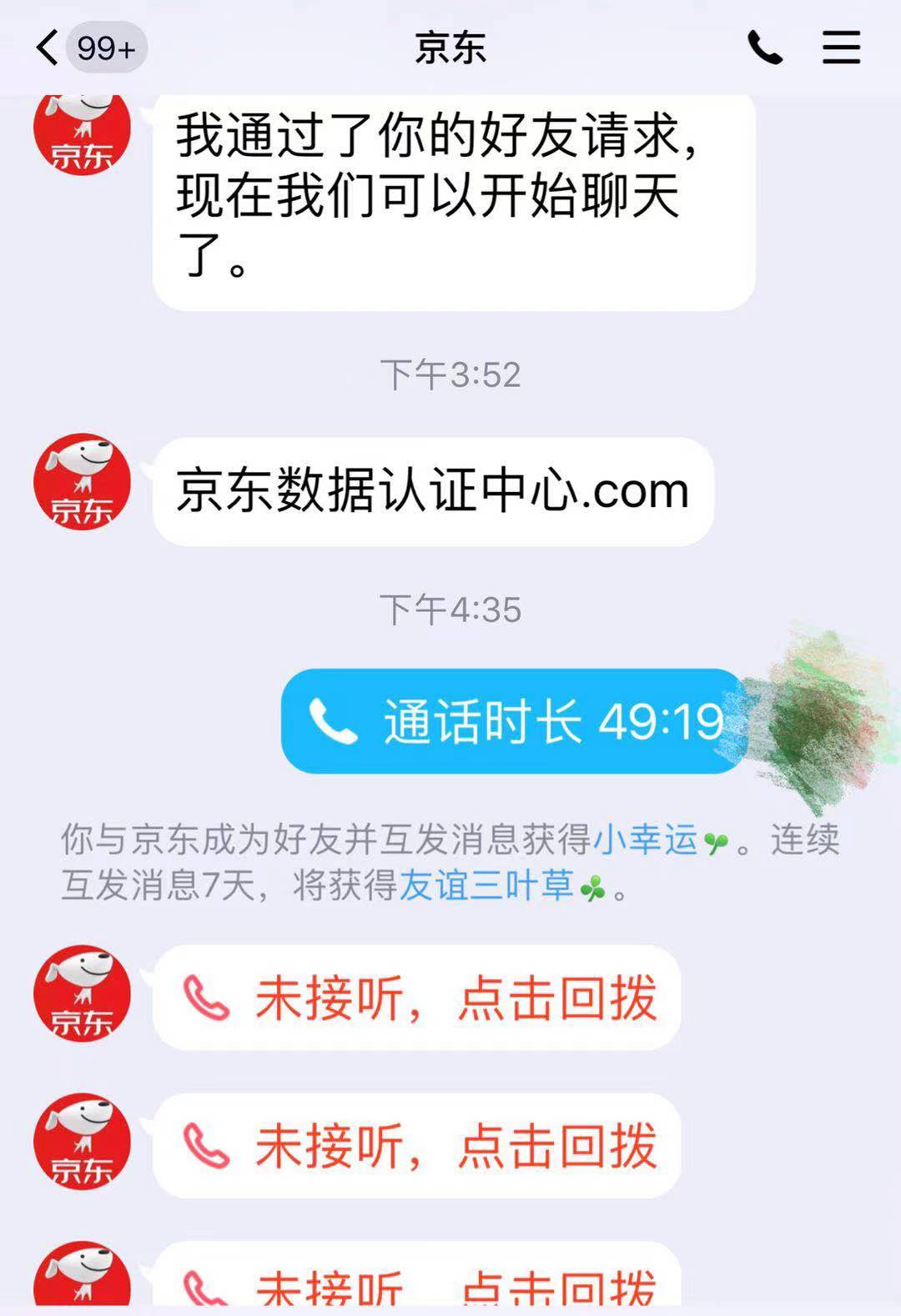Tap the red phone icon in the first missed-call bubble

pyautogui.click(x=203, y=997)
